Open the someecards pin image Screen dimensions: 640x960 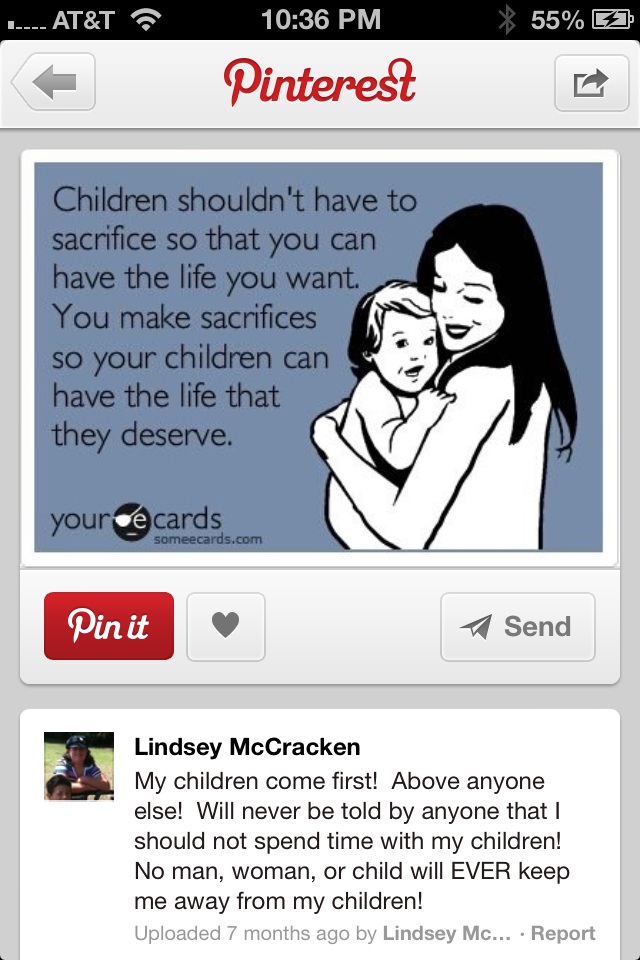point(318,357)
